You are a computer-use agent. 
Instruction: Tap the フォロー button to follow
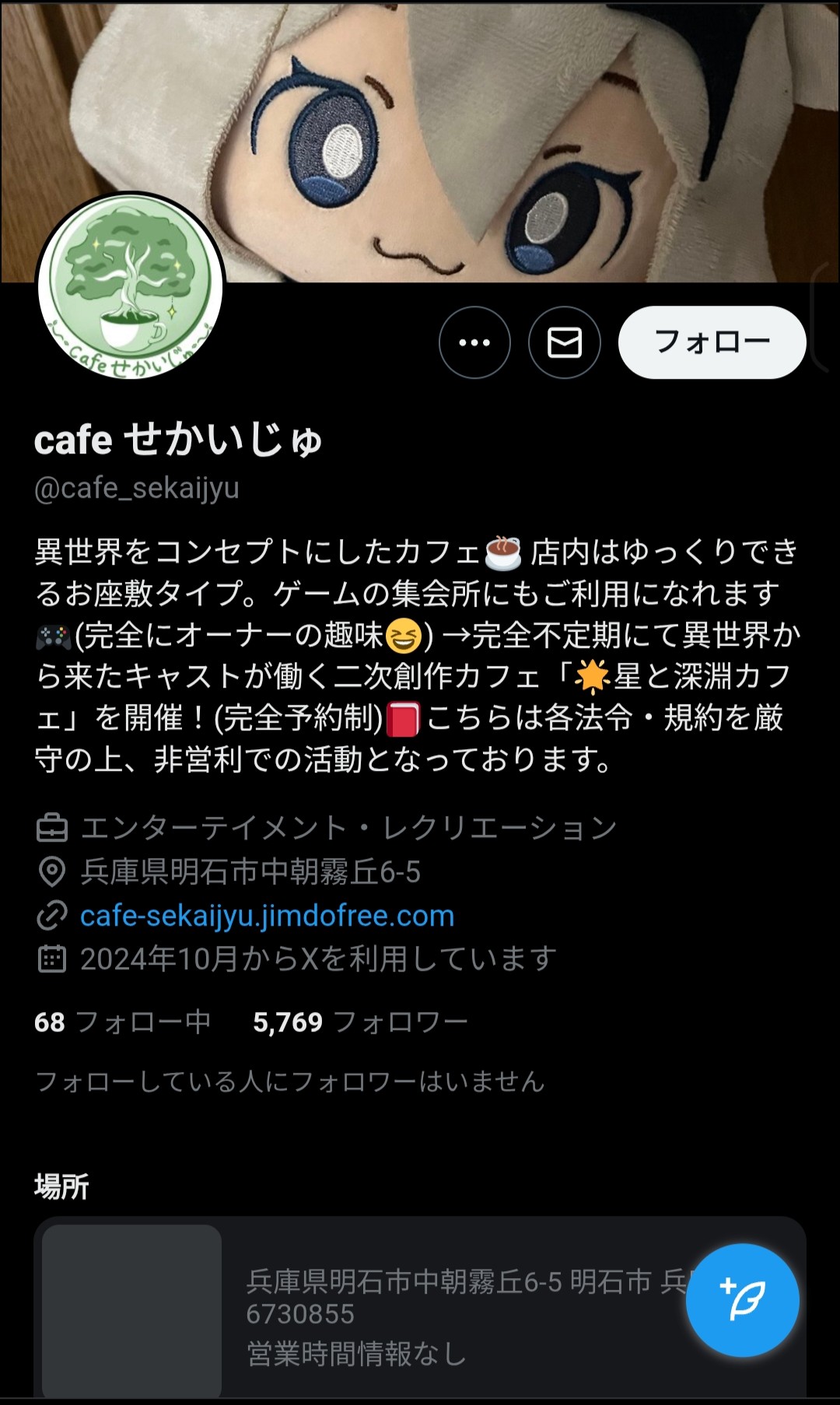click(x=712, y=342)
